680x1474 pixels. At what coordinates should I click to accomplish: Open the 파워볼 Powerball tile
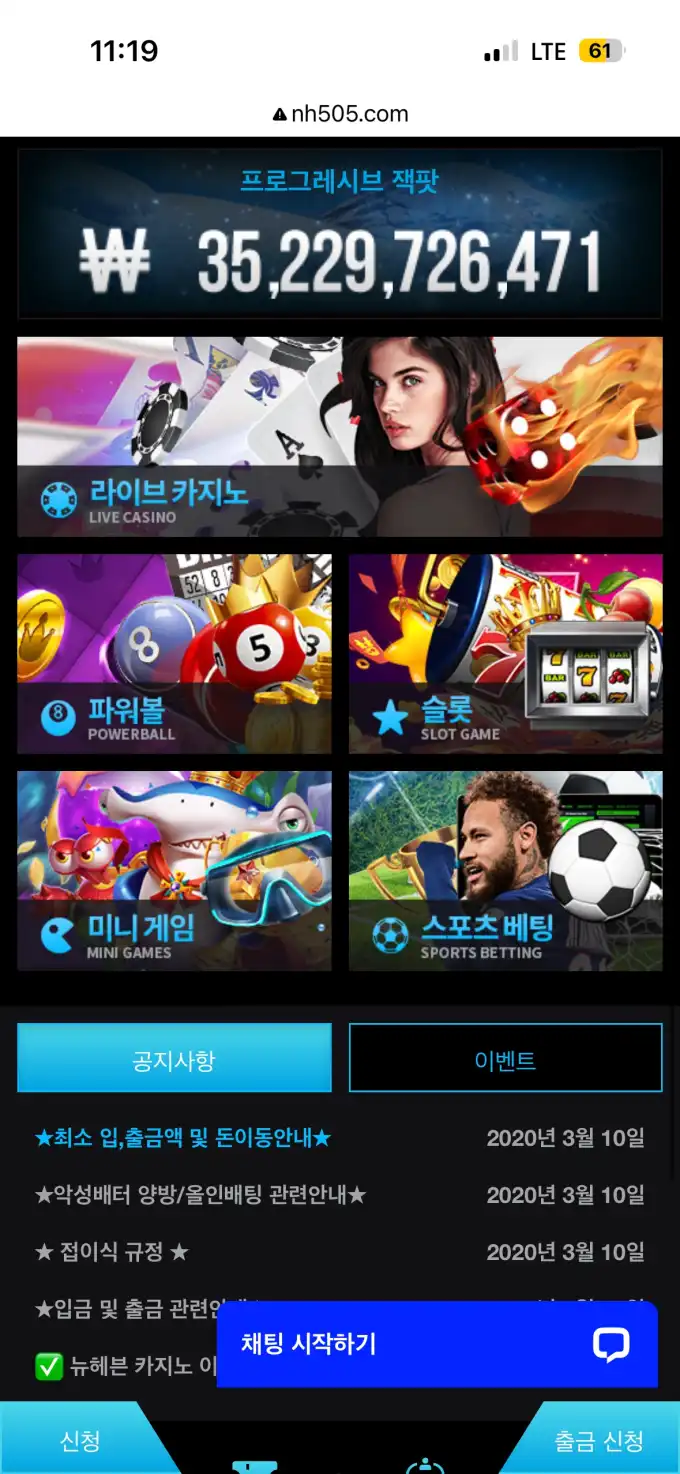point(174,653)
